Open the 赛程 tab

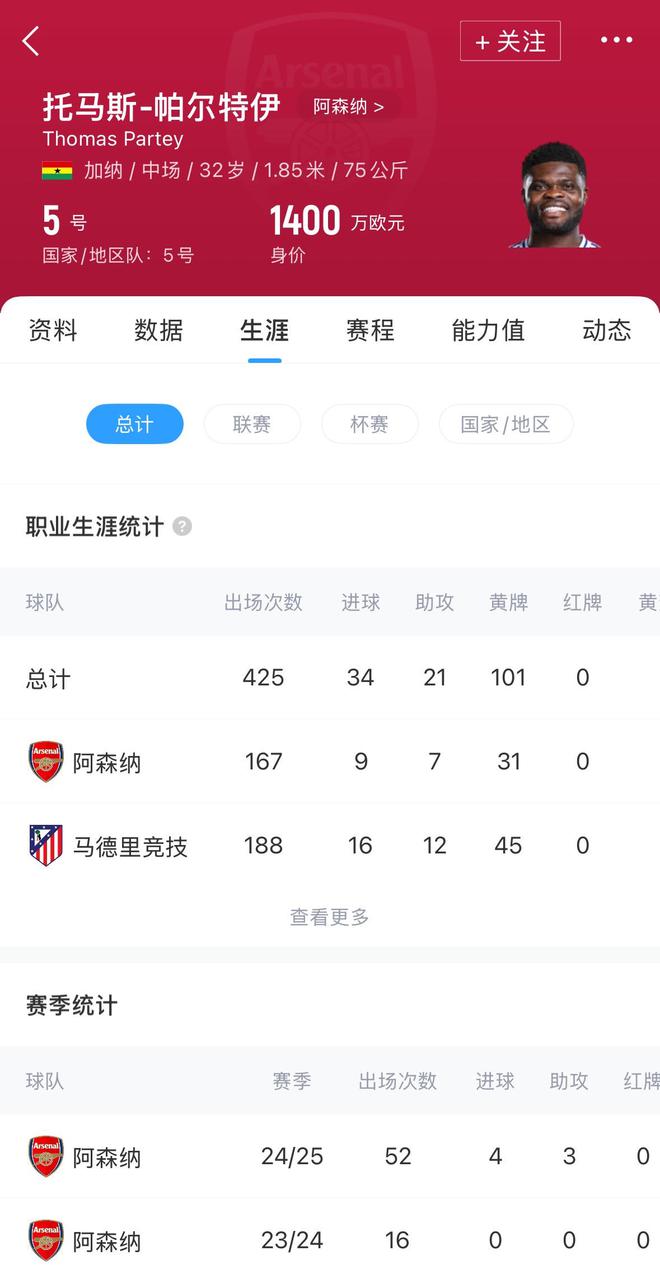pyautogui.click(x=370, y=331)
